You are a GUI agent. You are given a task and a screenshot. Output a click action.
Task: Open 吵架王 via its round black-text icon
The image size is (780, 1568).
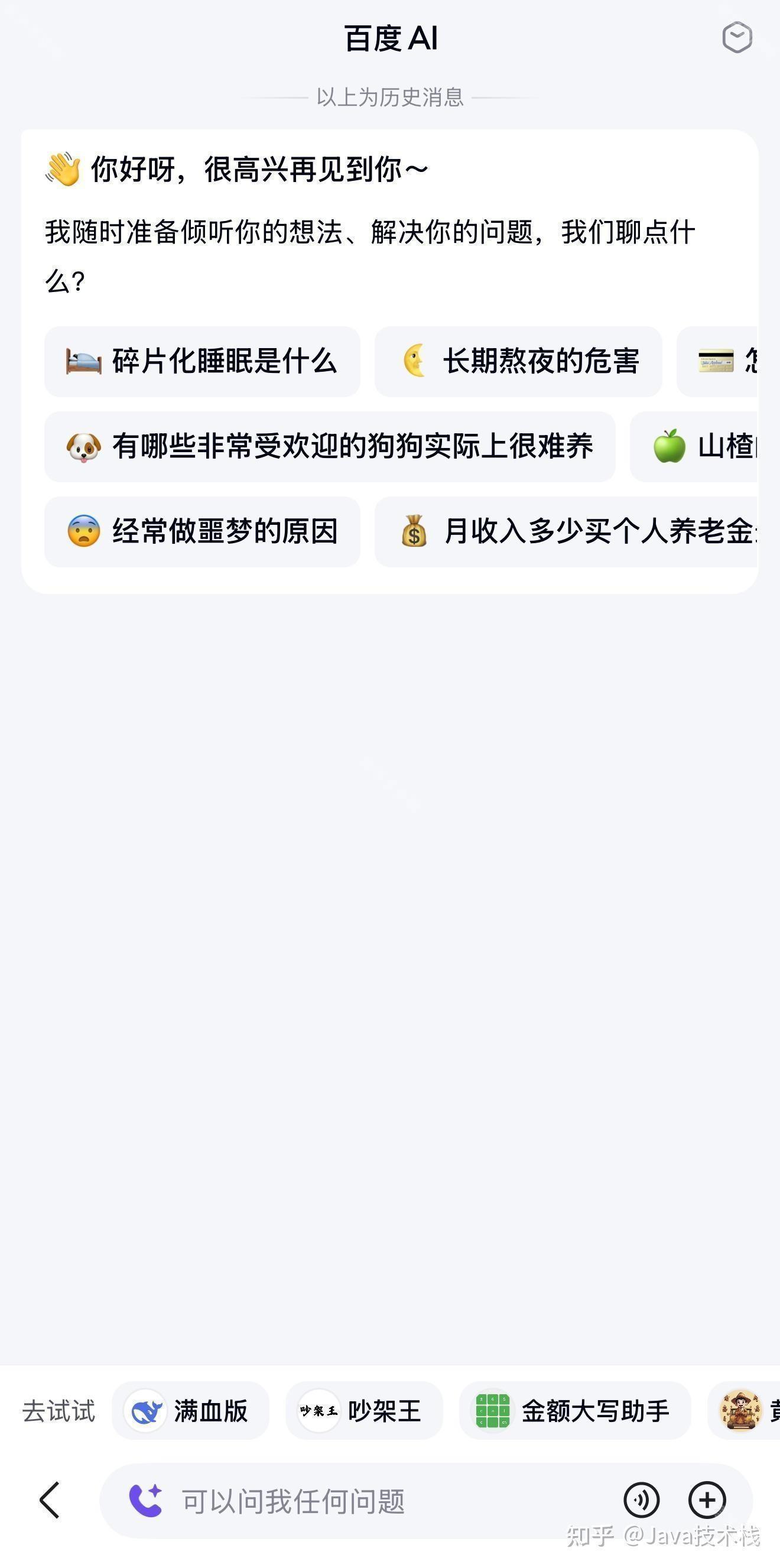tap(317, 1411)
